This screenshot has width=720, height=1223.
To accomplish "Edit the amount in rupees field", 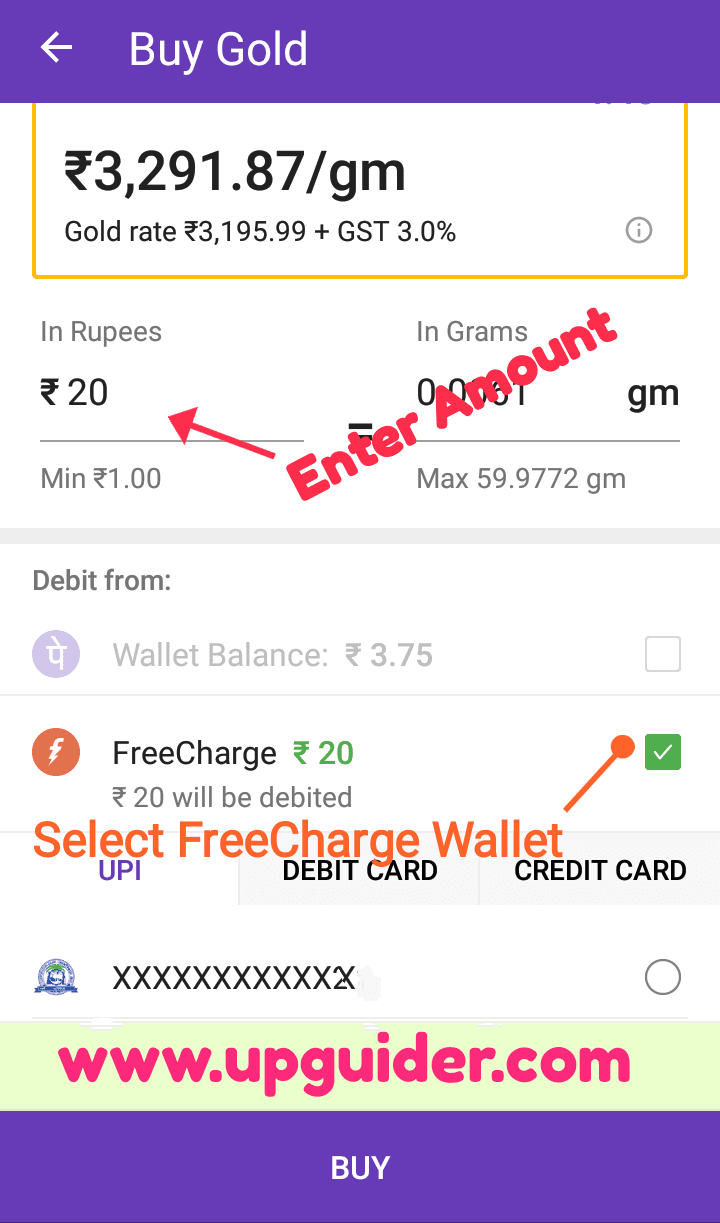I will click(x=172, y=394).
